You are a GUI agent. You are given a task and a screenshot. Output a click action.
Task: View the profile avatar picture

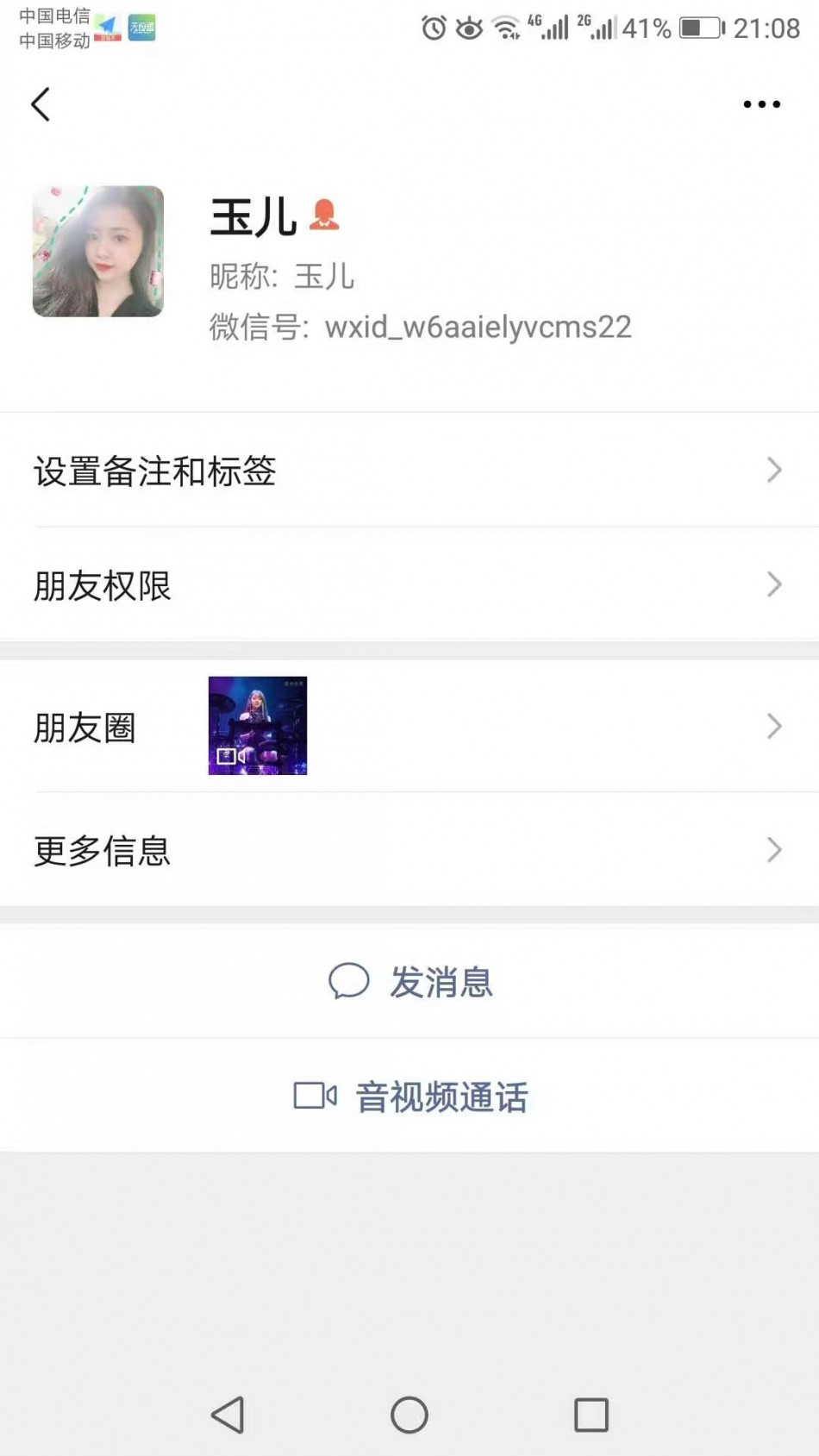[x=98, y=252]
